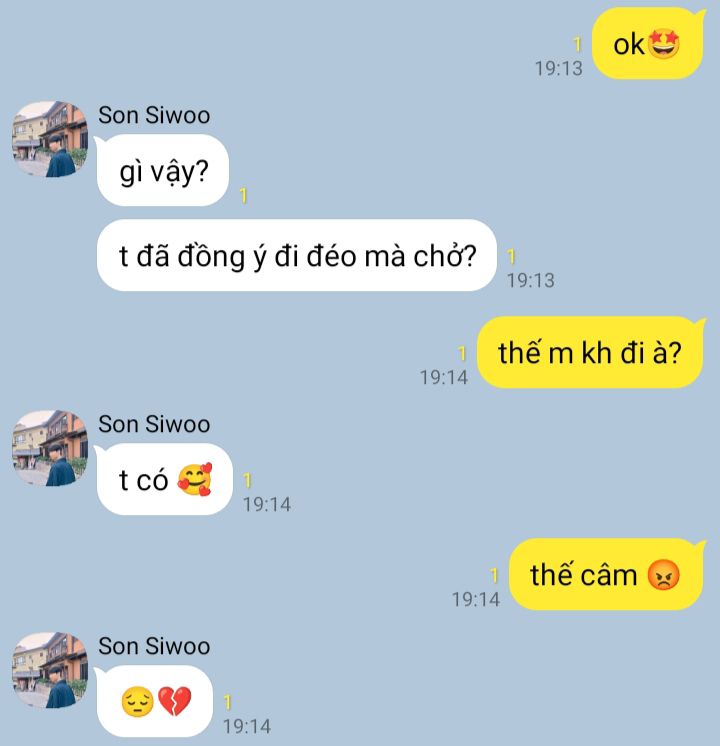Open Son Siwoo's avatar beside "gì vậy?"
The width and height of the screenshot is (720, 746).
(50, 139)
